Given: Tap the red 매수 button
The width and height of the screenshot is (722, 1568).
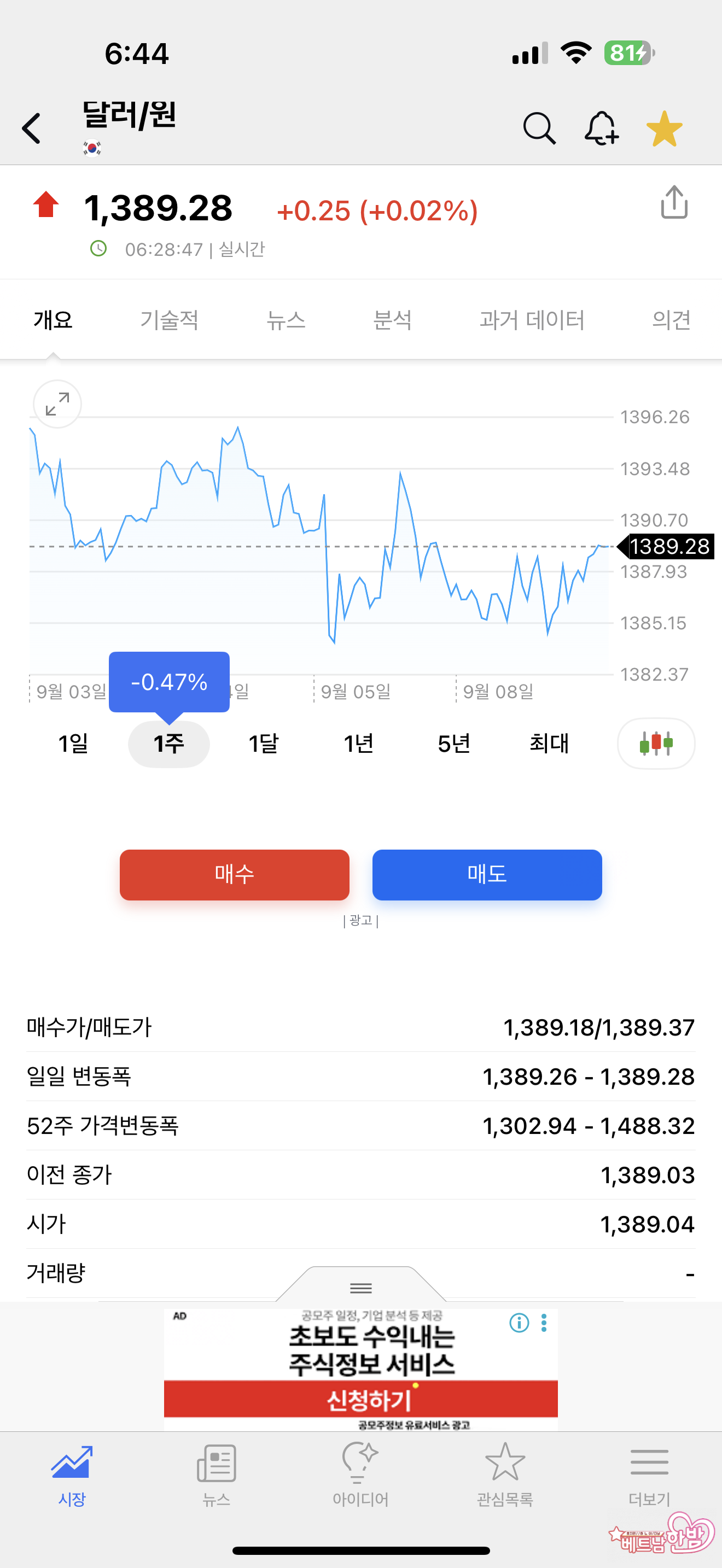Looking at the screenshot, I should [x=234, y=875].
